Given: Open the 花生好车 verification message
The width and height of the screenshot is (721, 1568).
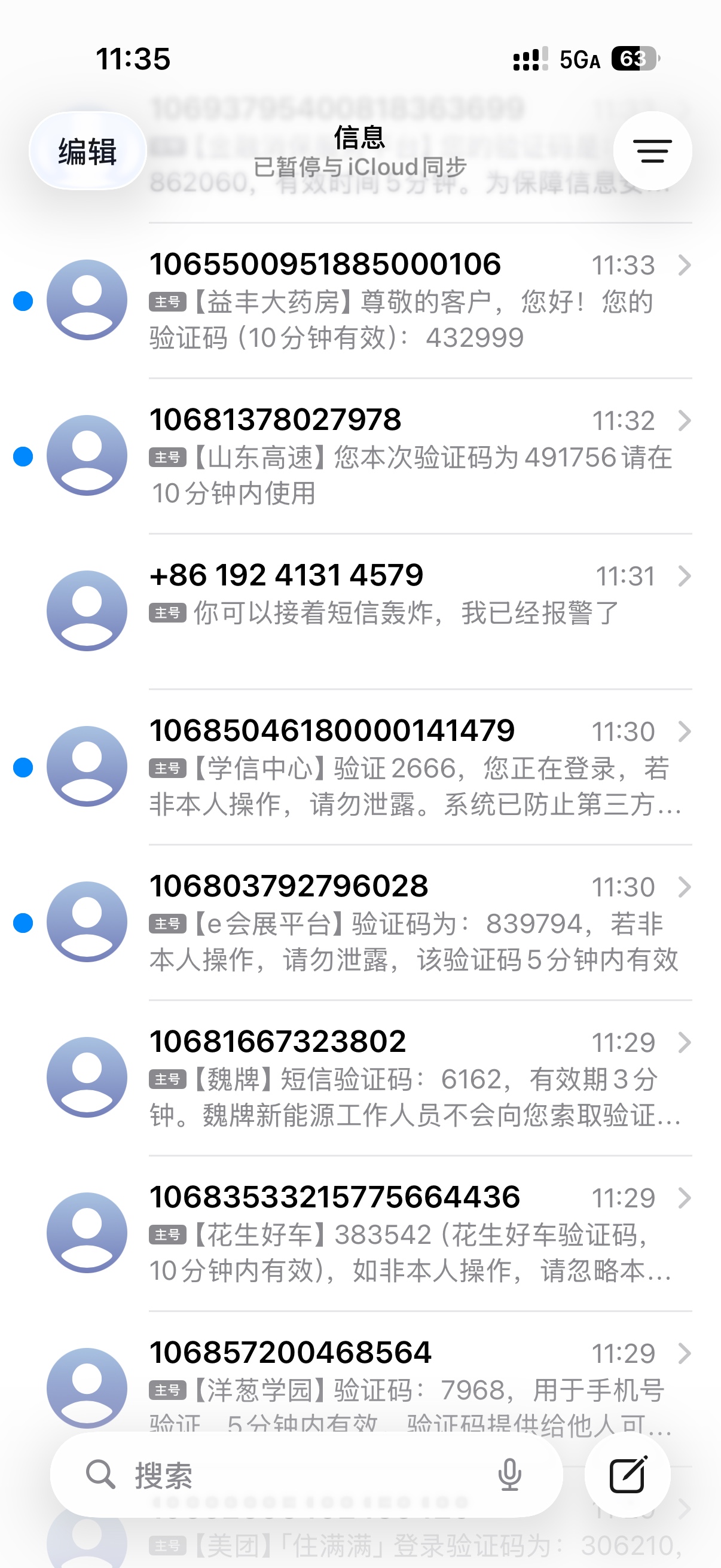Looking at the screenshot, I should pyautogui.click(x=402, y=1233).
